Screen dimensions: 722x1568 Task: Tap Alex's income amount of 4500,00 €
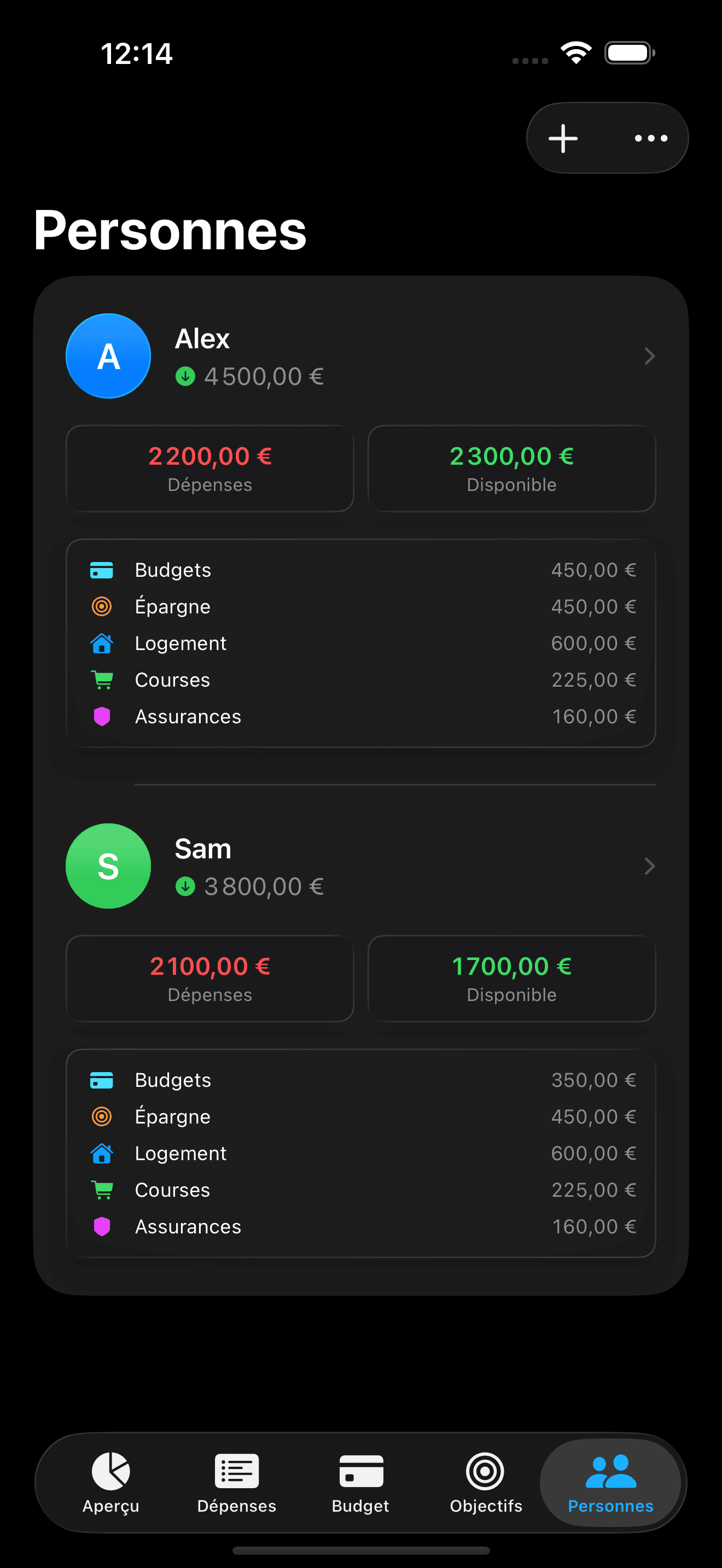264,376
